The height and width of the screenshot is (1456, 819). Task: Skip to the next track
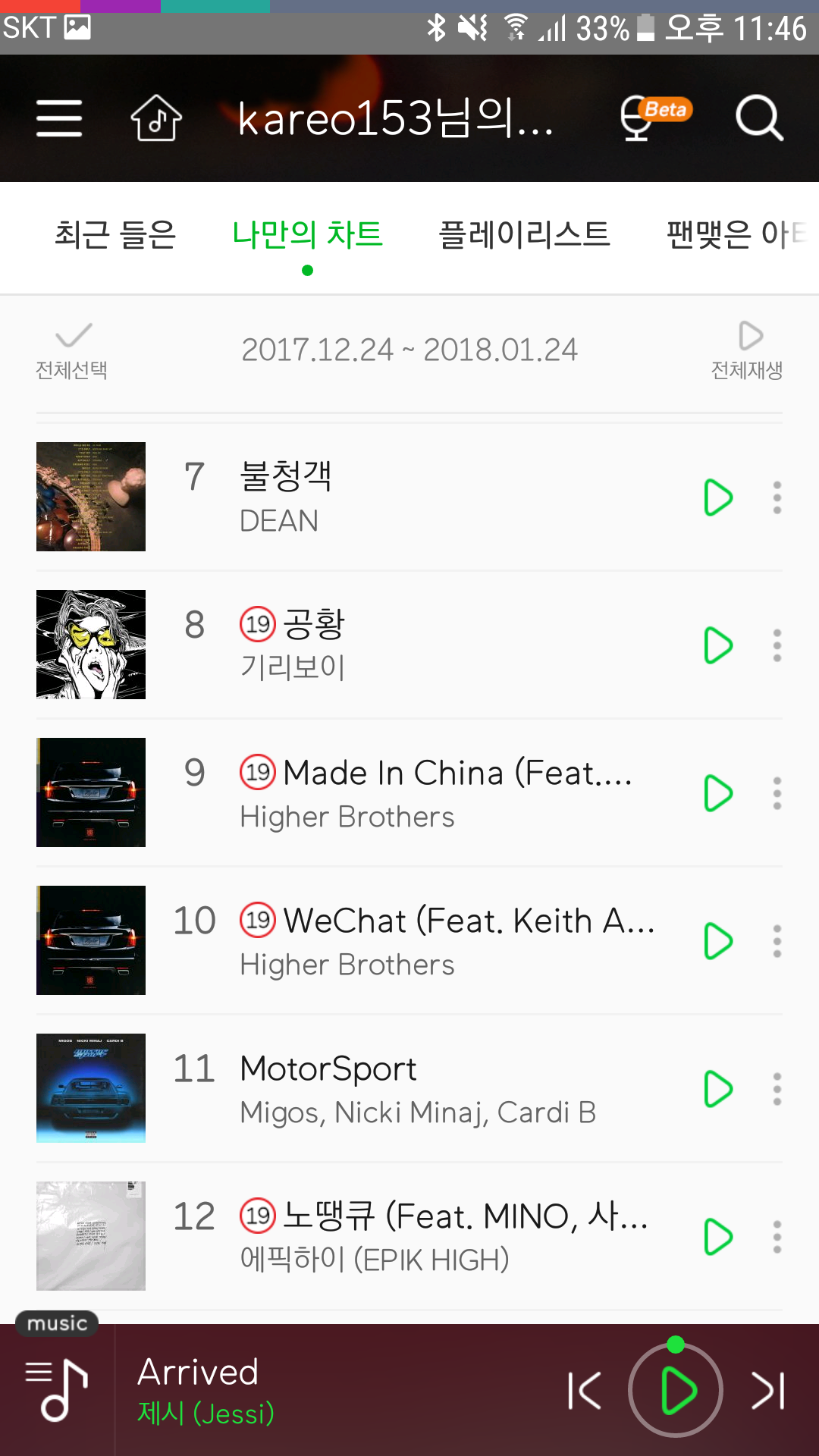click(768, 1391)
